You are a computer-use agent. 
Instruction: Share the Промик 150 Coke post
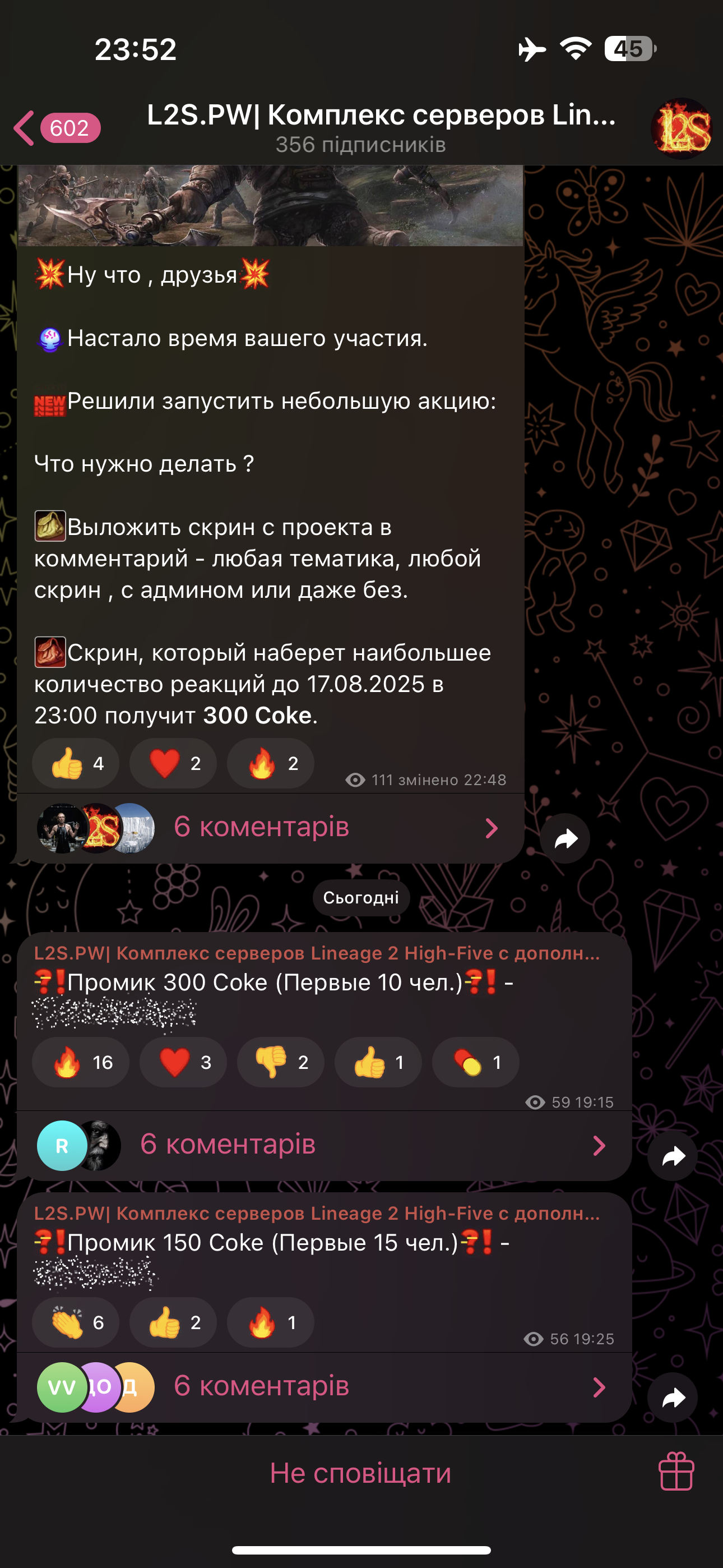pos(673,1398)
